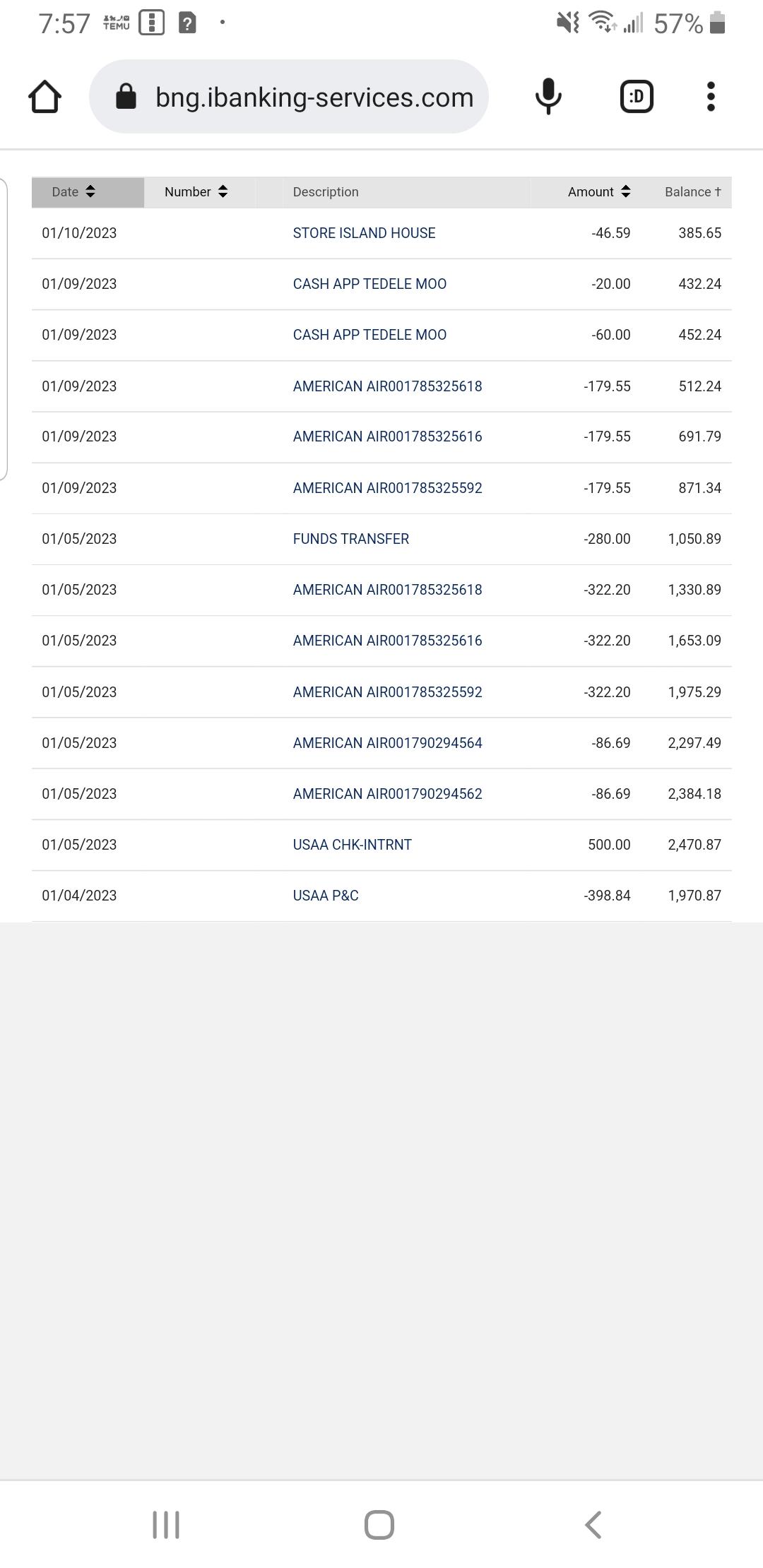
Task: Tap the Date column sort arrows icon
Action: coord(90,191)
